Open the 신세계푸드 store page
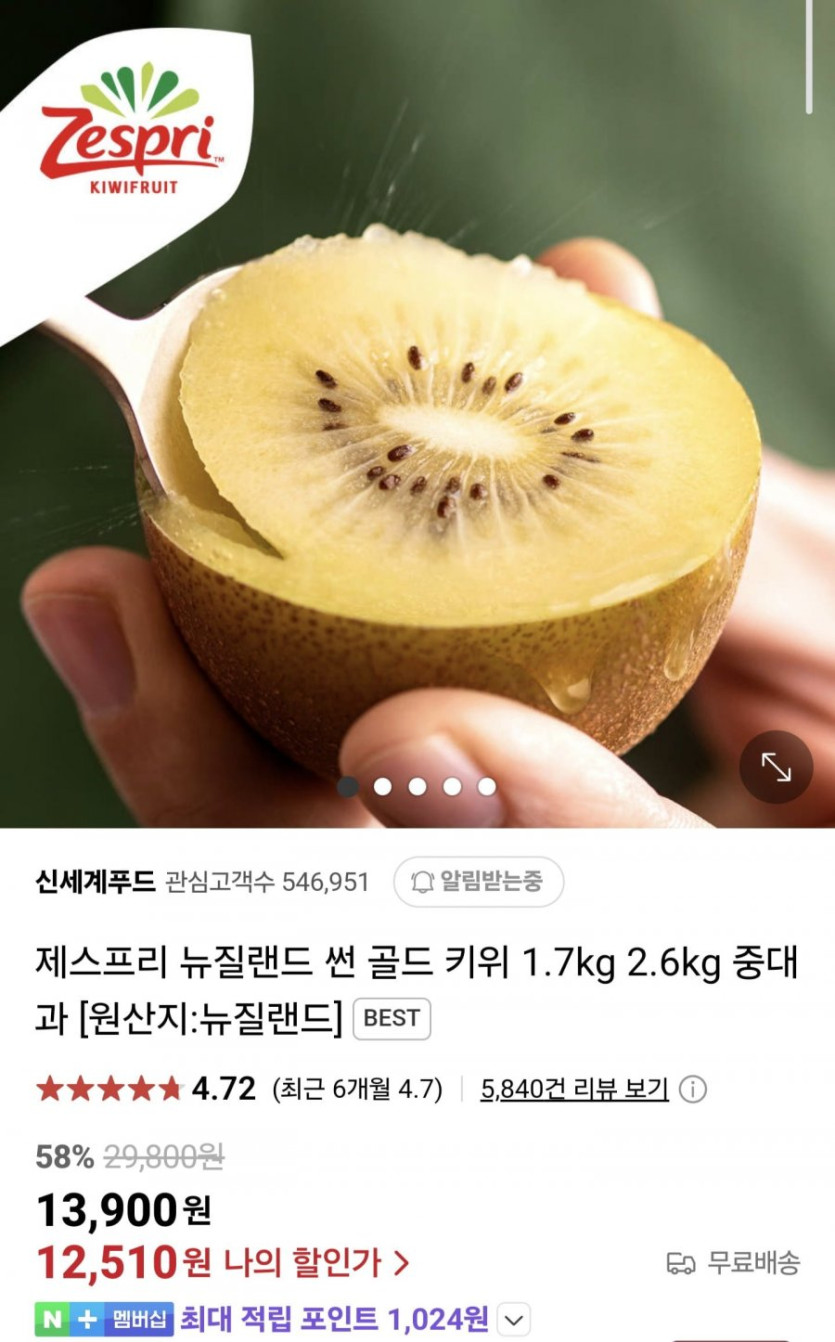The image size is (835, 1342). (95, 881)
